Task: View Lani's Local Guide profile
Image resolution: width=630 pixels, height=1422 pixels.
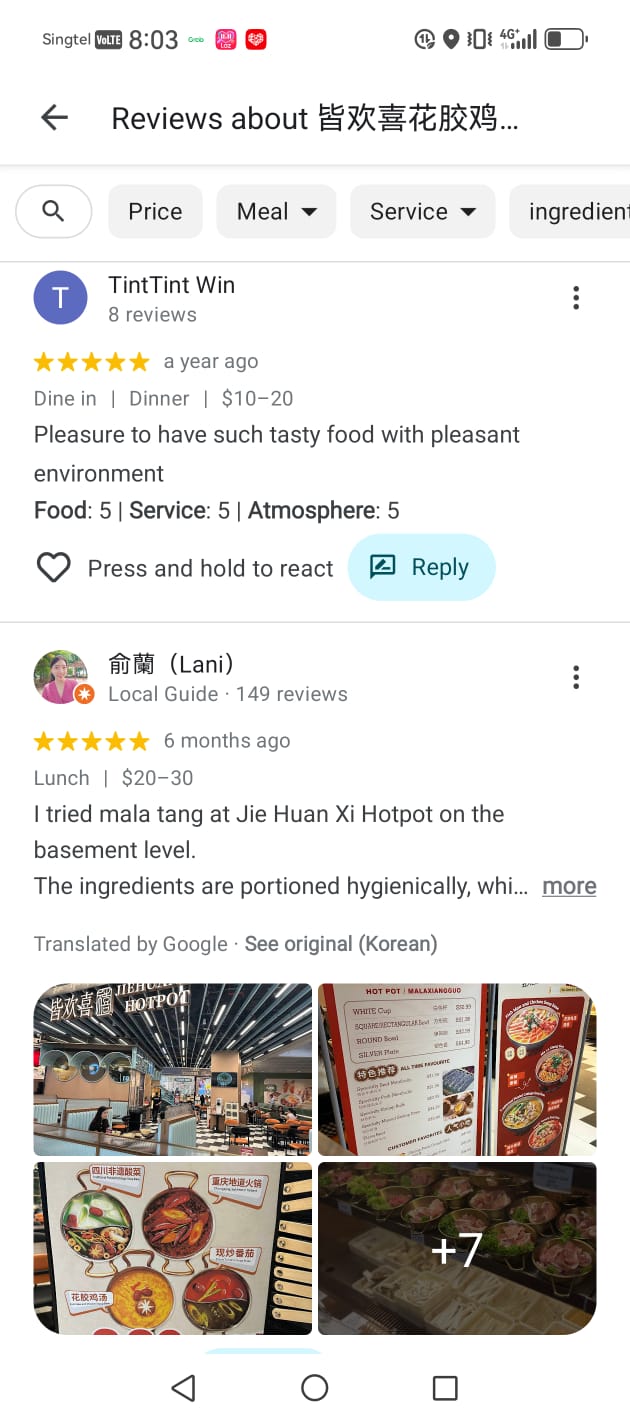Action: (x=63, y=677)
